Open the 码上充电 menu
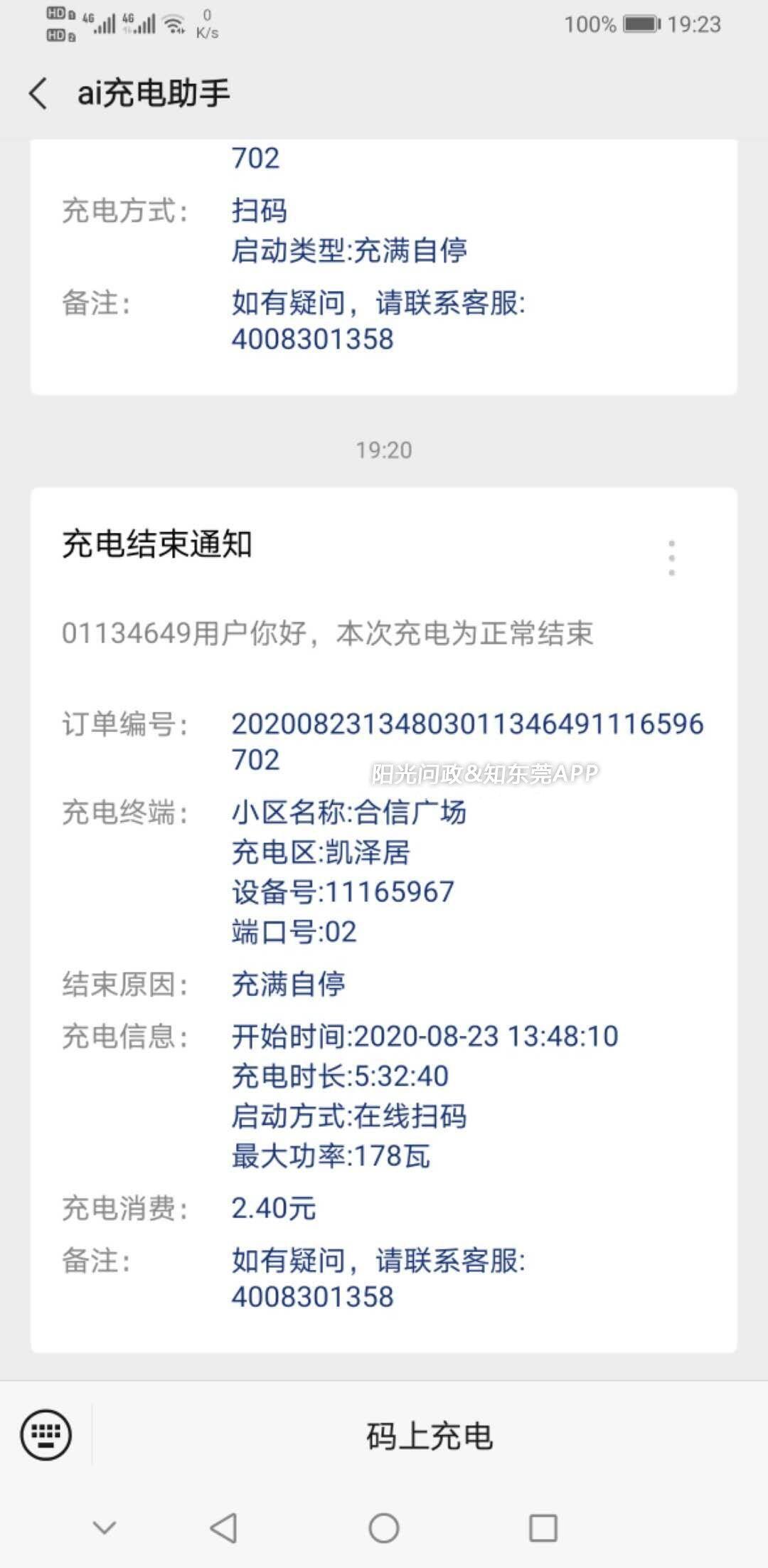This screenshot has height=1568, width=768. [x=430, y=1436]
